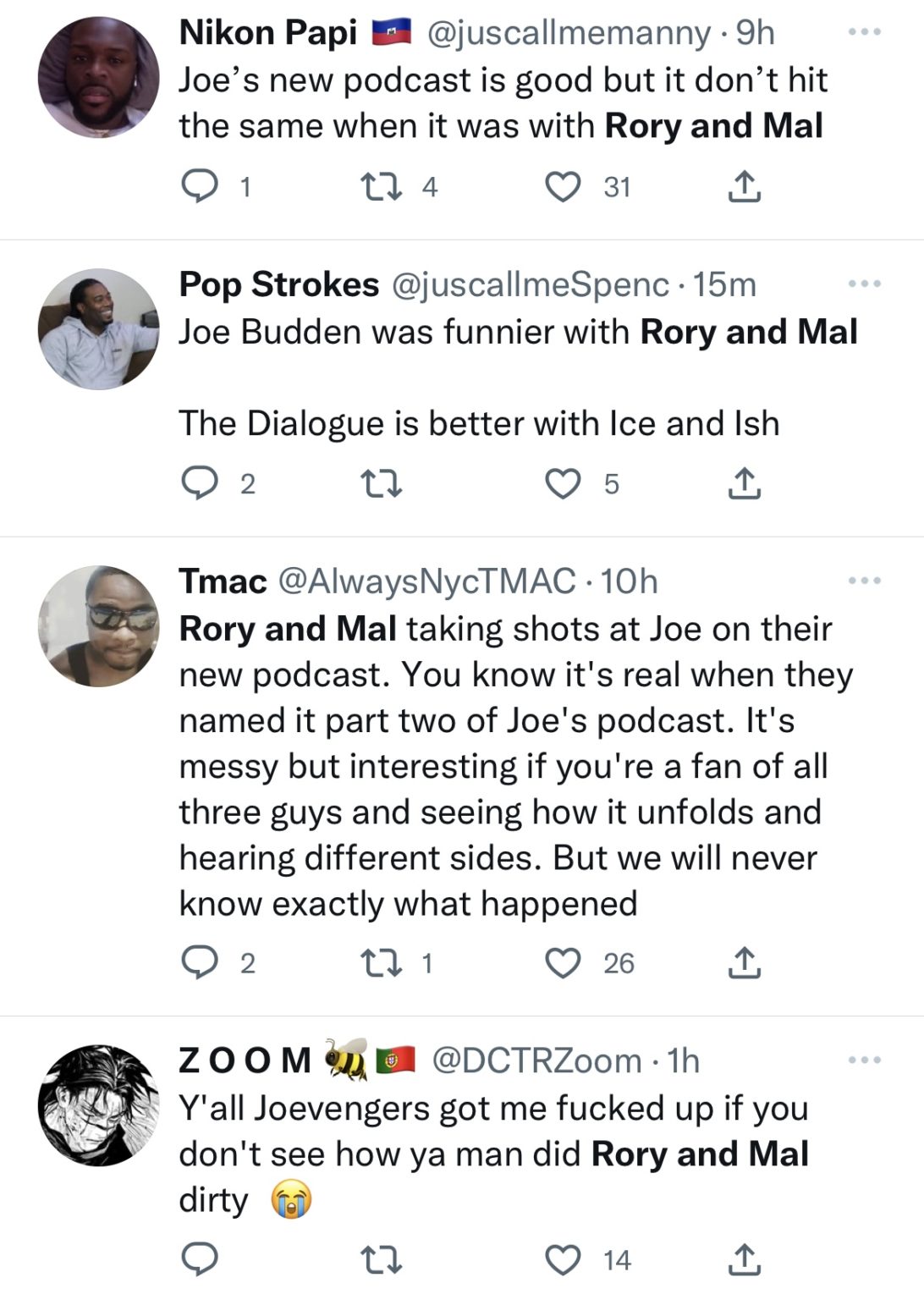Click the Pop Strokes username
The height and width of the screenshot is (1300, 924).
pos(277,285)
